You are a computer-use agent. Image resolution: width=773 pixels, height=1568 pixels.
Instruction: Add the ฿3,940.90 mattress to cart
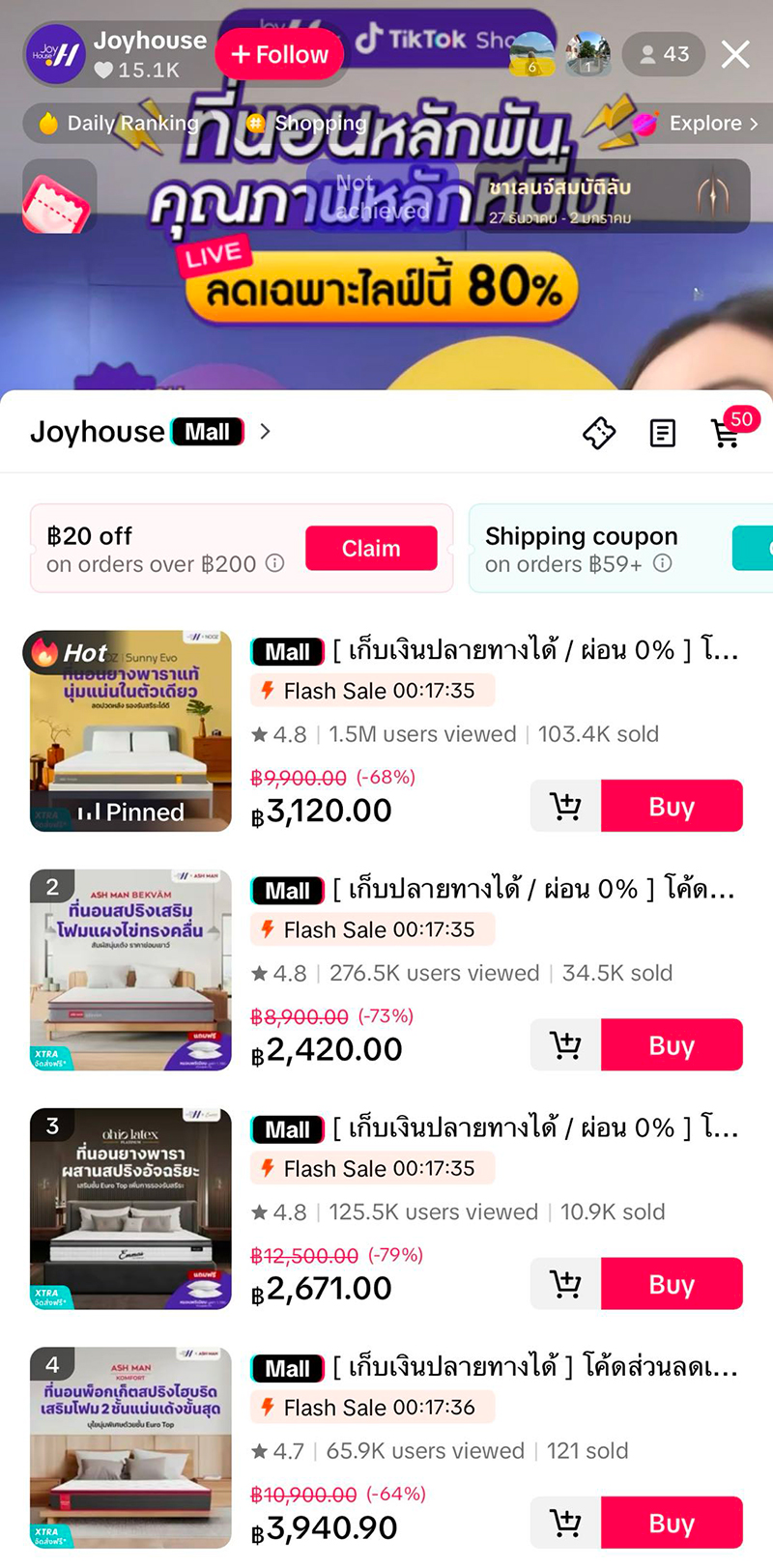click(x=565, y=1523)
